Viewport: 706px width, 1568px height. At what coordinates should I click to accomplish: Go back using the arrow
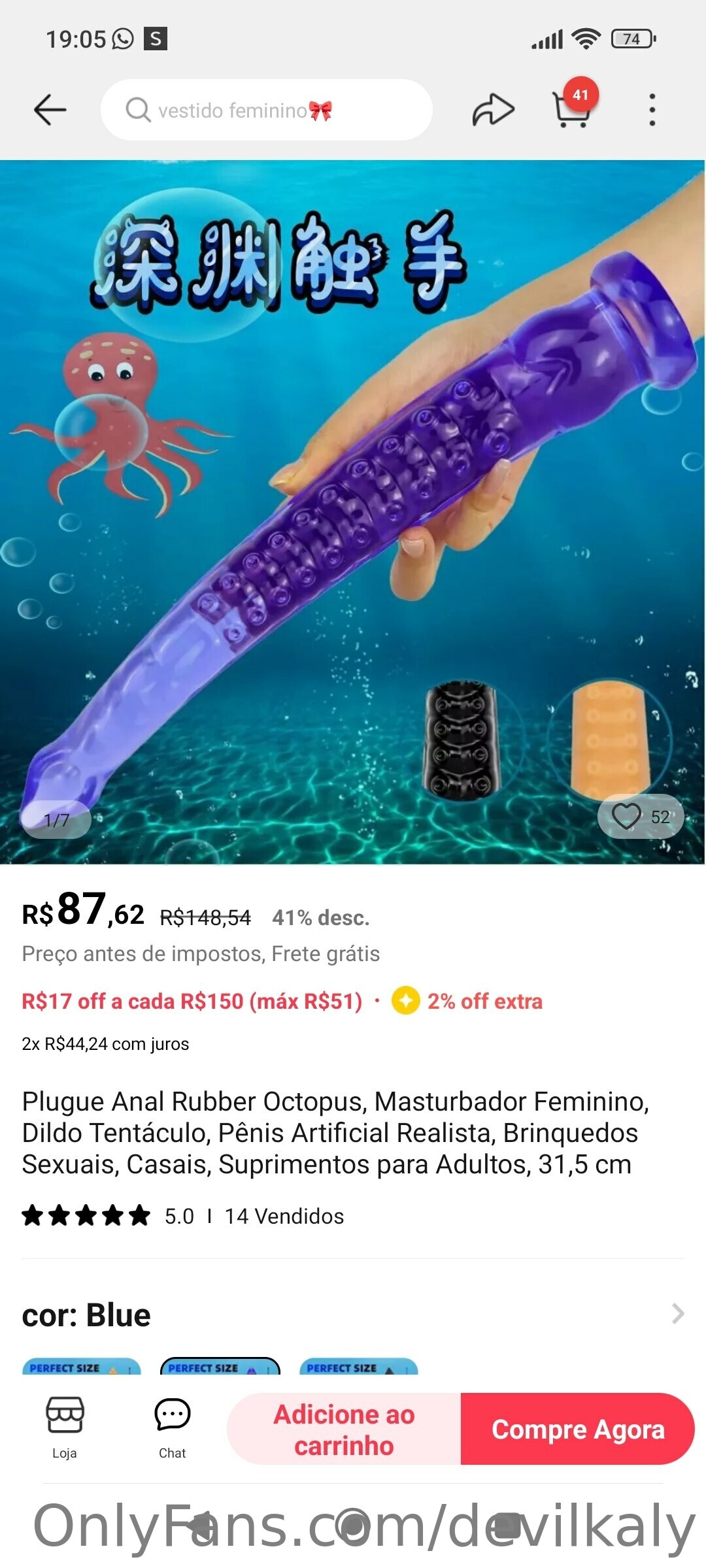click(50, 110)
